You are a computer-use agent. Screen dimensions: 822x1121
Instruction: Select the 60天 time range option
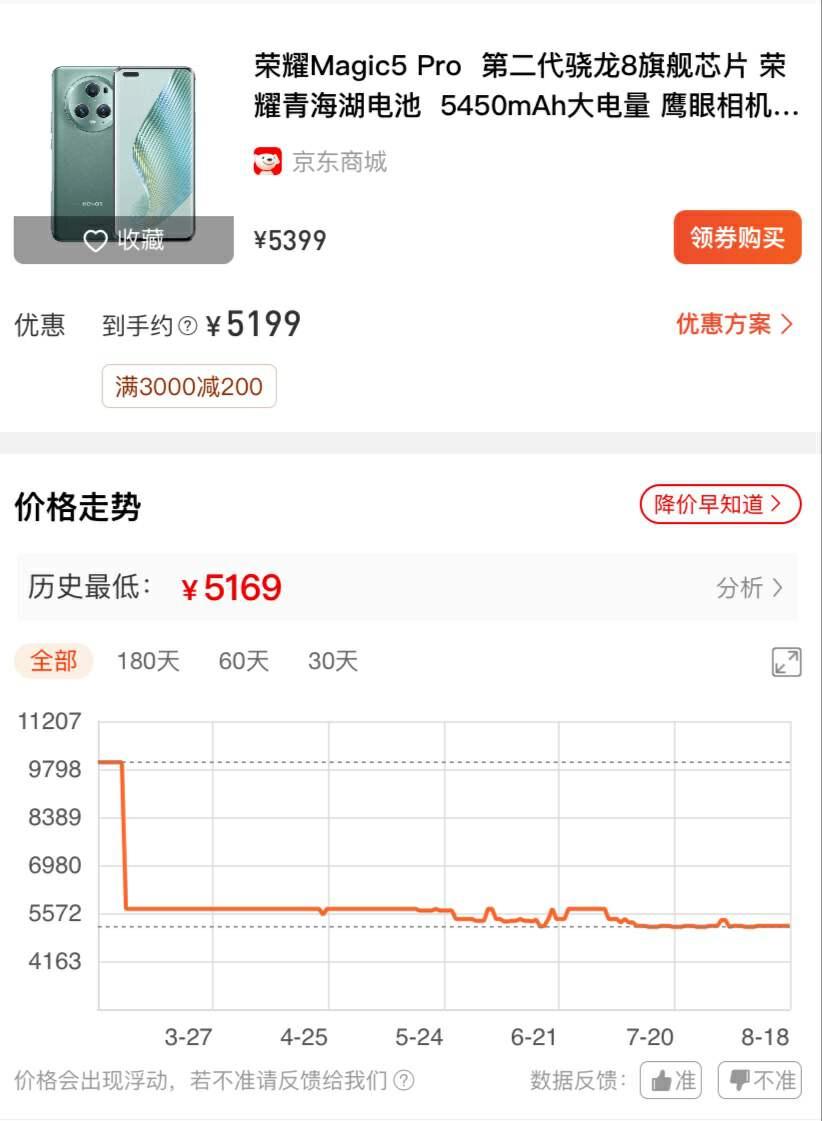click(241, 660)
